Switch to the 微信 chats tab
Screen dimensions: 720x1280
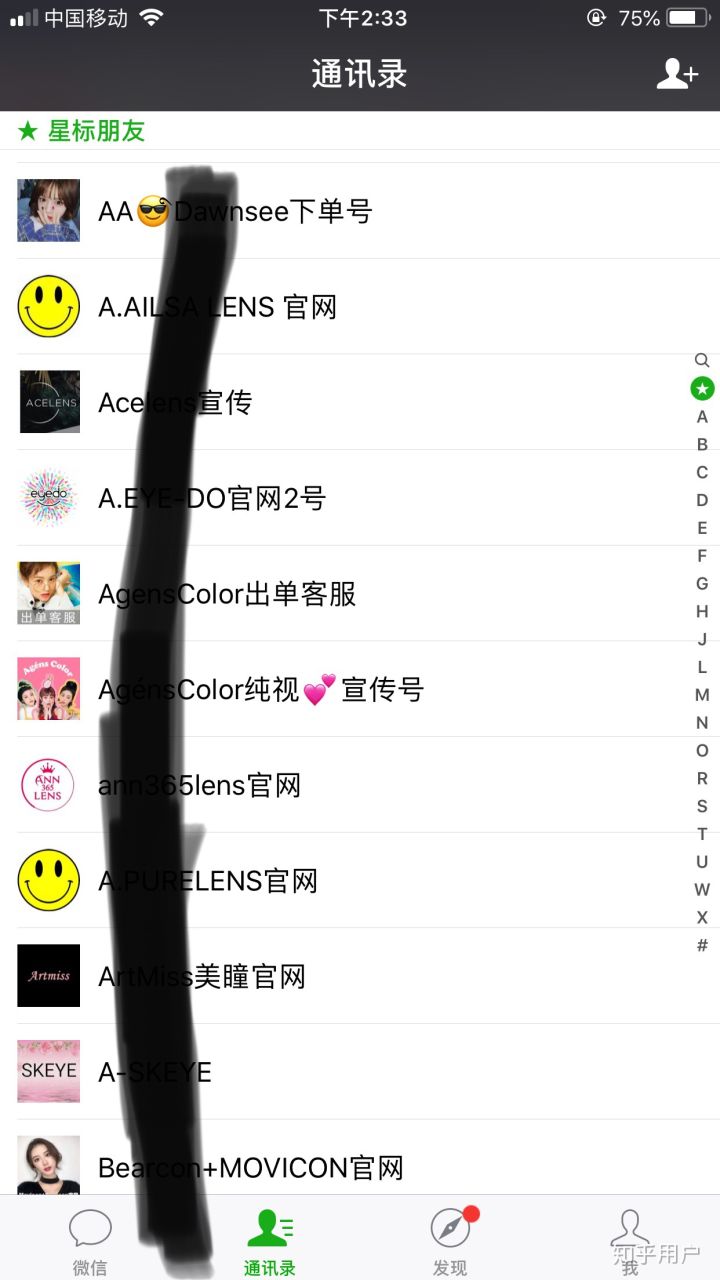click(x=90, y=1240)
